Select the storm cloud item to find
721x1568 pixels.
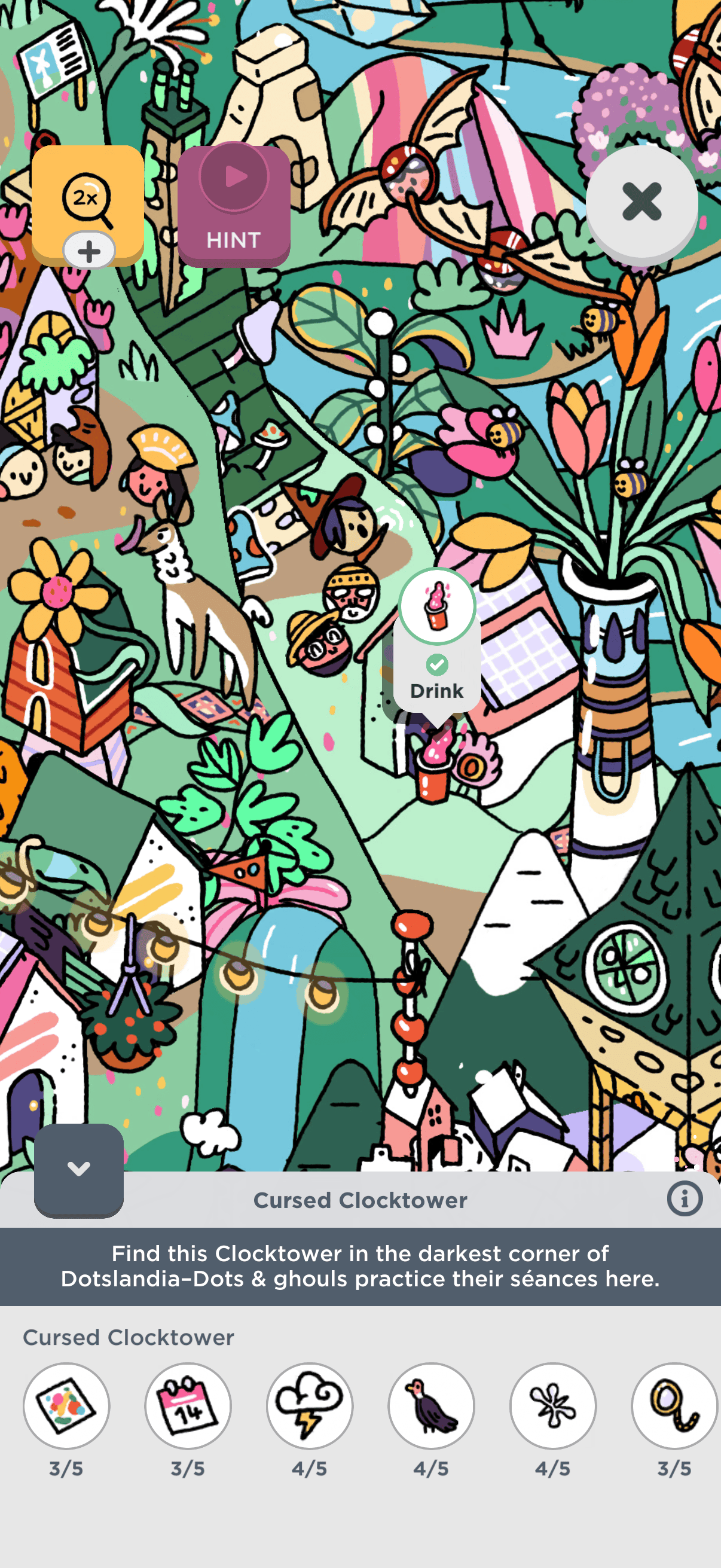click(x=310, y=1405)
